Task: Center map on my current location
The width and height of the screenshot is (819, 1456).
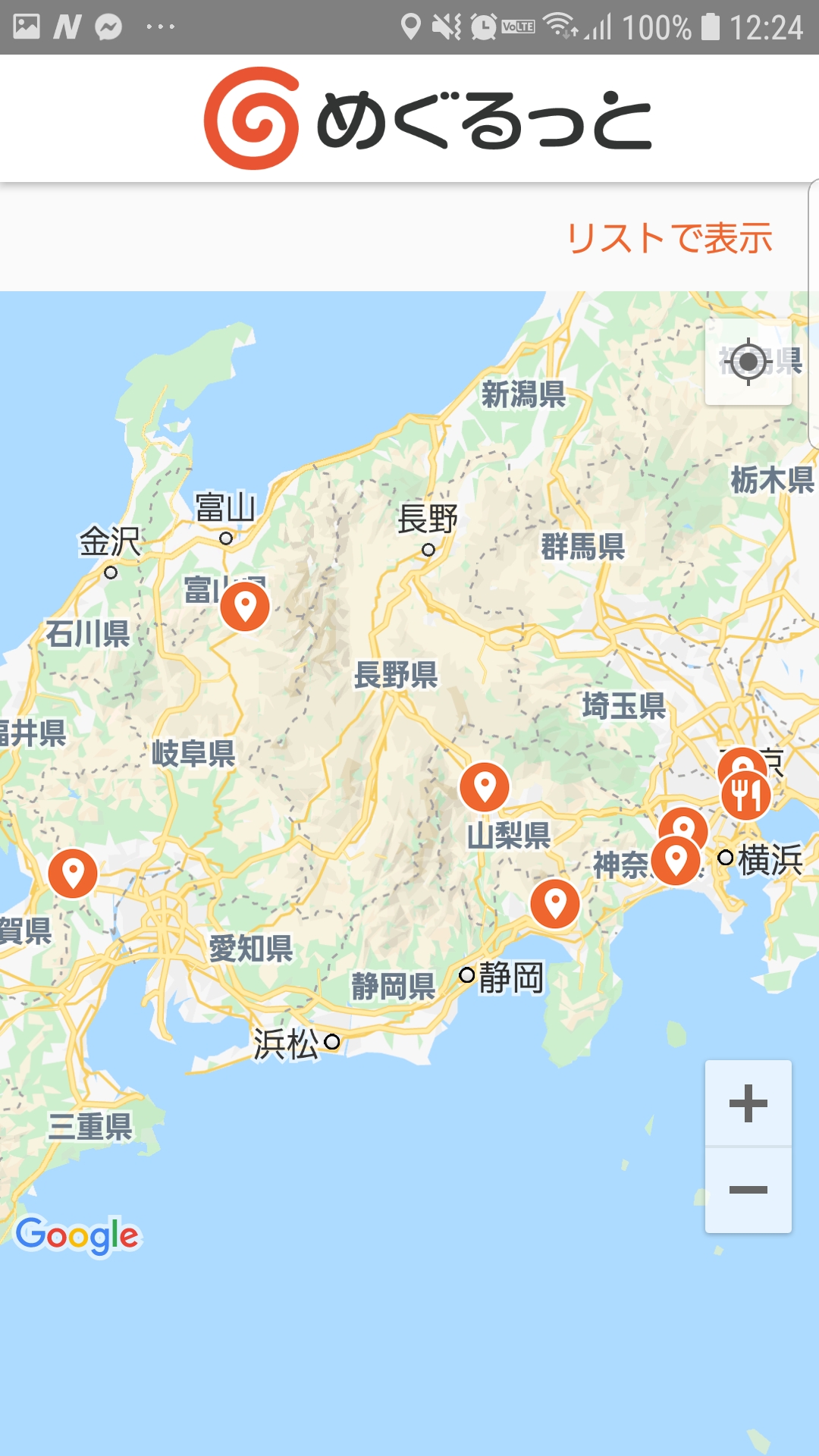Action: click(748, 362)
